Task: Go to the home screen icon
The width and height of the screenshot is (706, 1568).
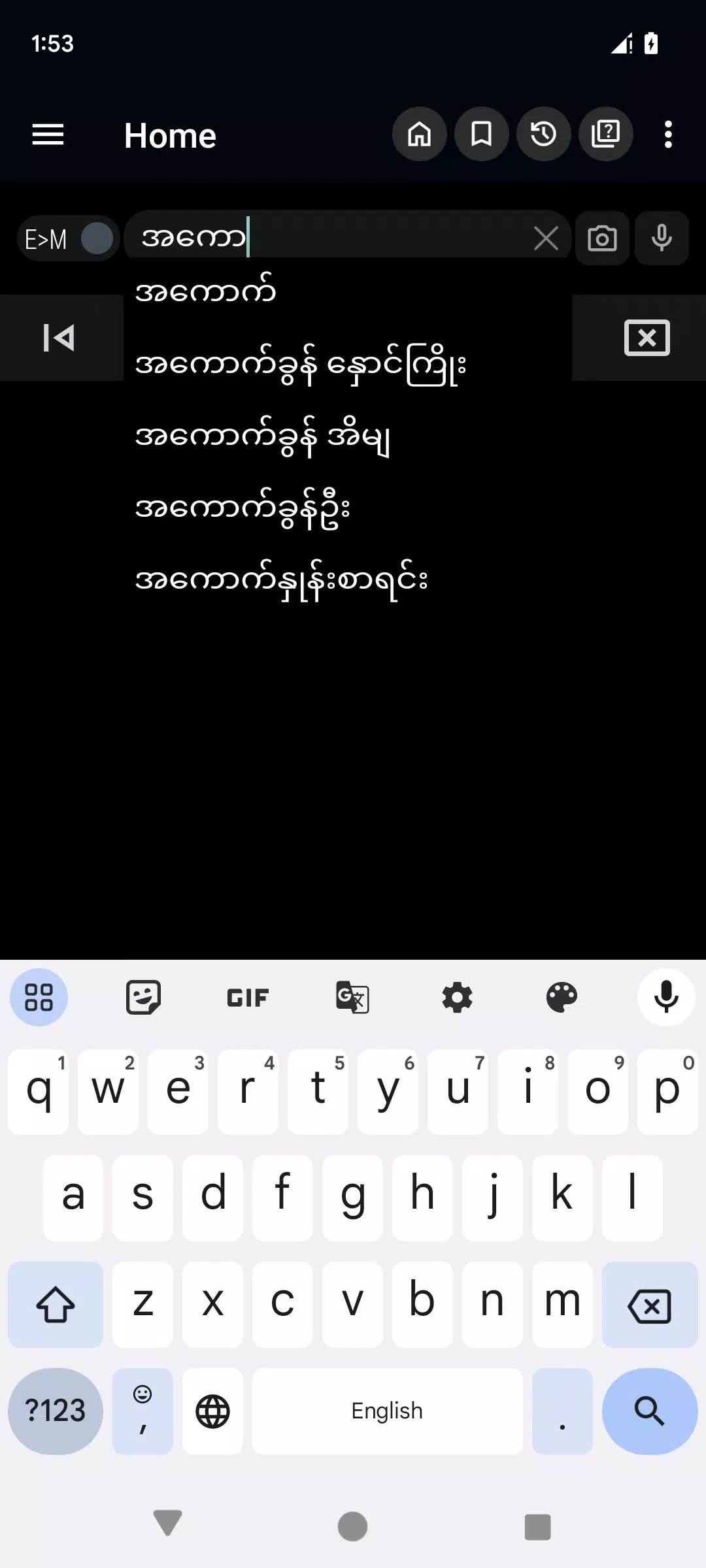Action: [419, 135]
